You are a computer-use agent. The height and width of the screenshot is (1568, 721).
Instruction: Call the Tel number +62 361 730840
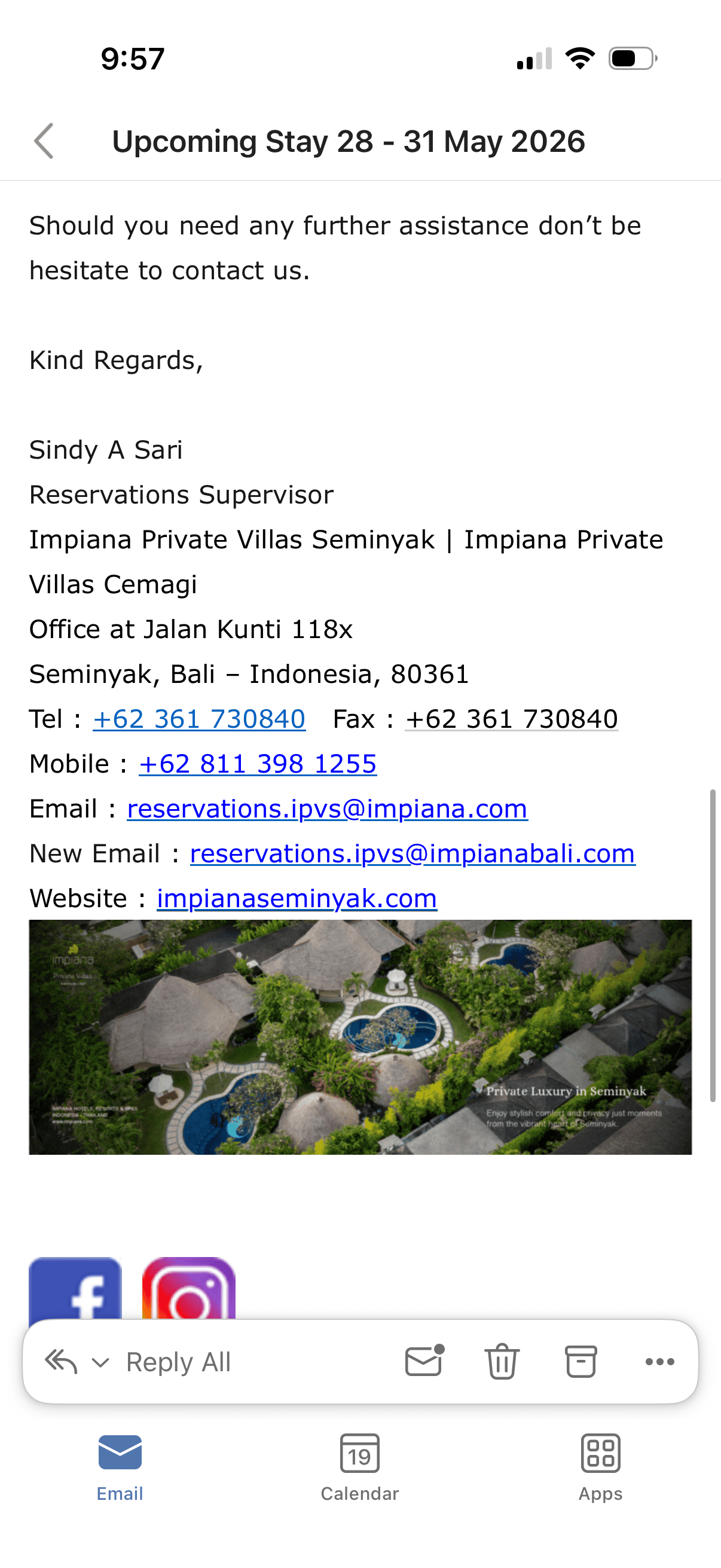coord(199,719)
